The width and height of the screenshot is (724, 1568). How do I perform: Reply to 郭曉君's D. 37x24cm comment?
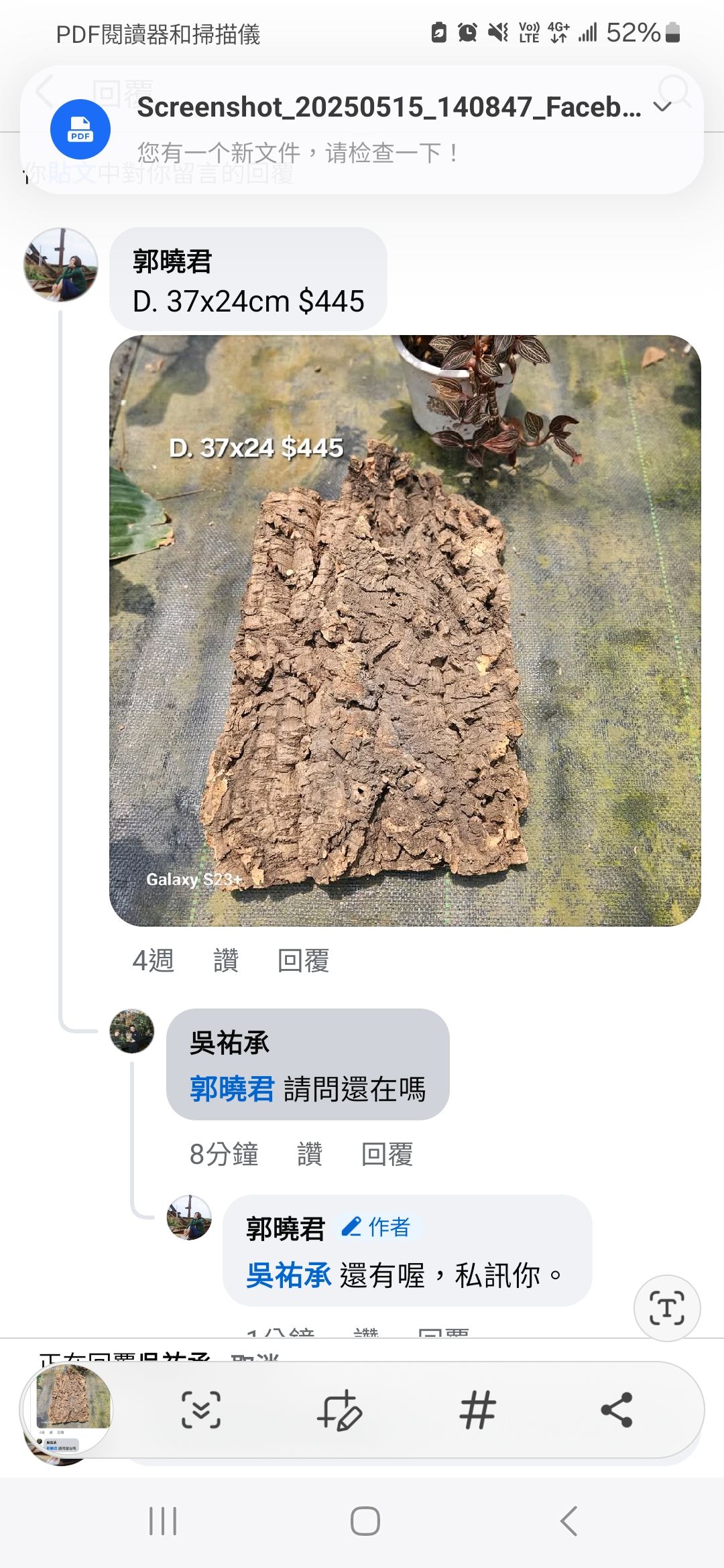tap(303, 960)
